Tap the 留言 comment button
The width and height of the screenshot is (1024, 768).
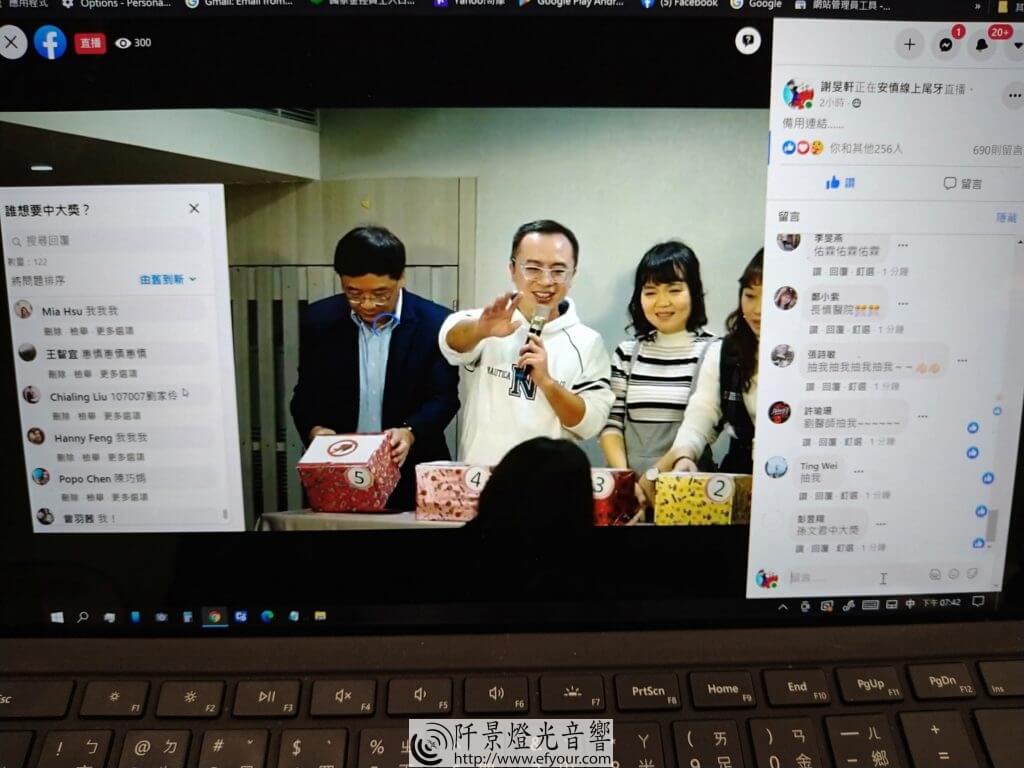coord(963,183)
